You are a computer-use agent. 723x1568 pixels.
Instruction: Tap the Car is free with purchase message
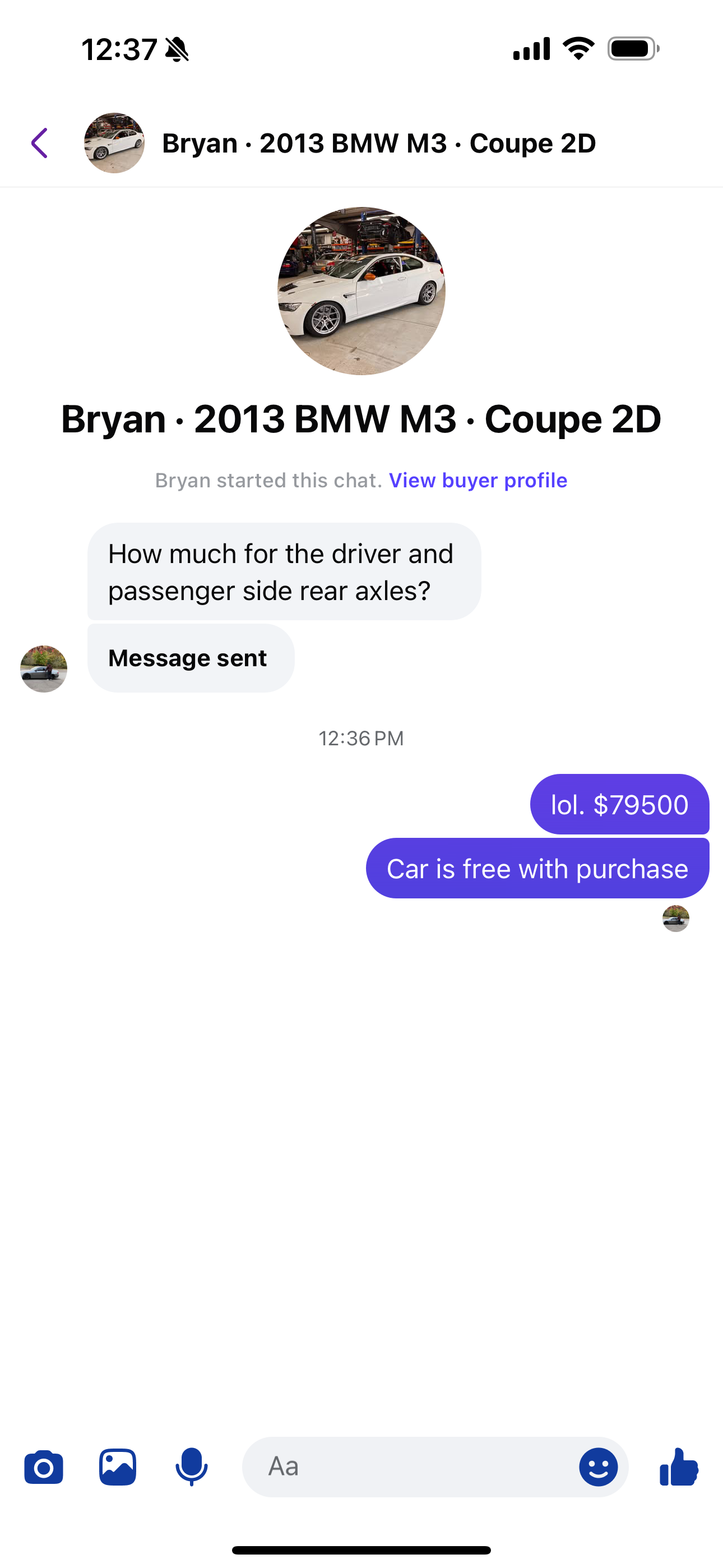[x=537, y=869]
